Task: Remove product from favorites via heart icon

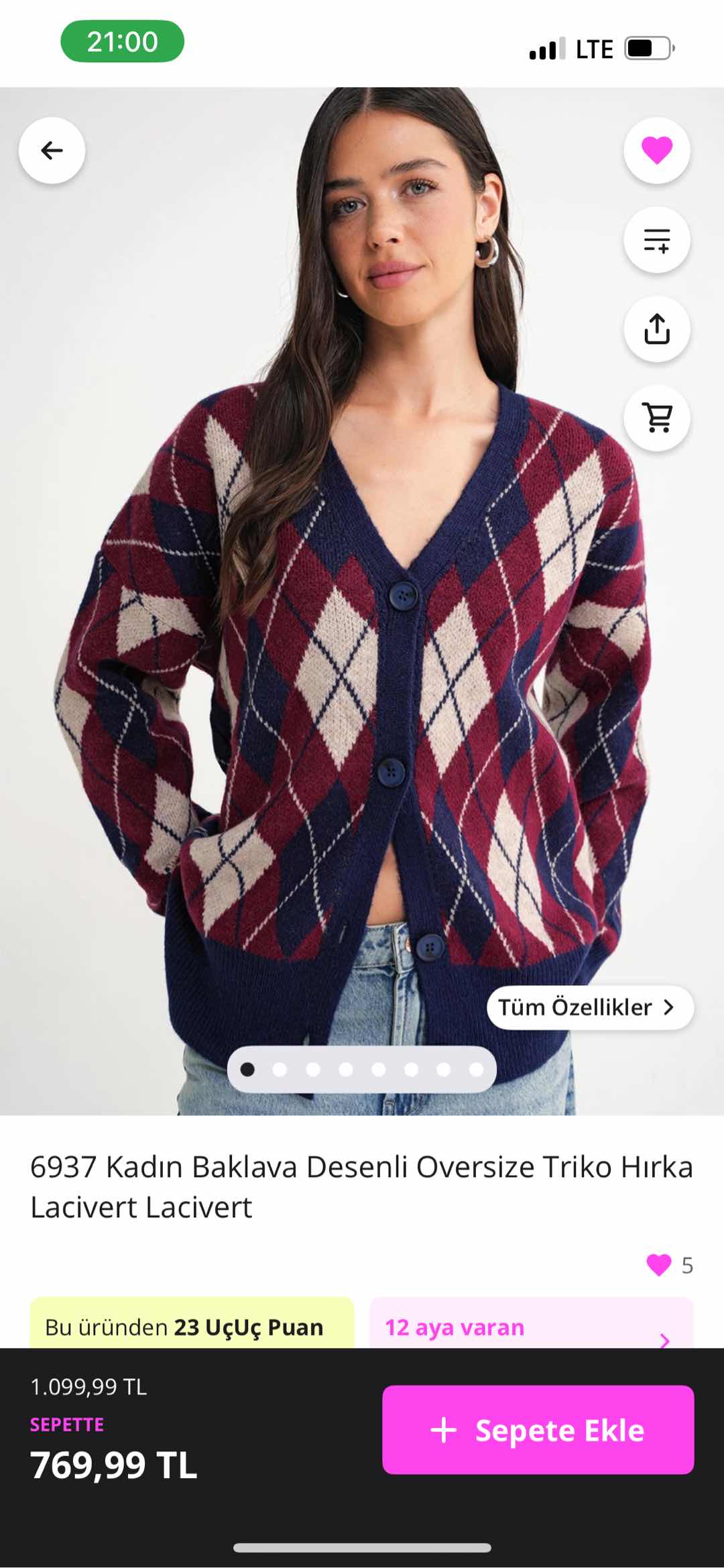Action: click(x=656, y=150)
